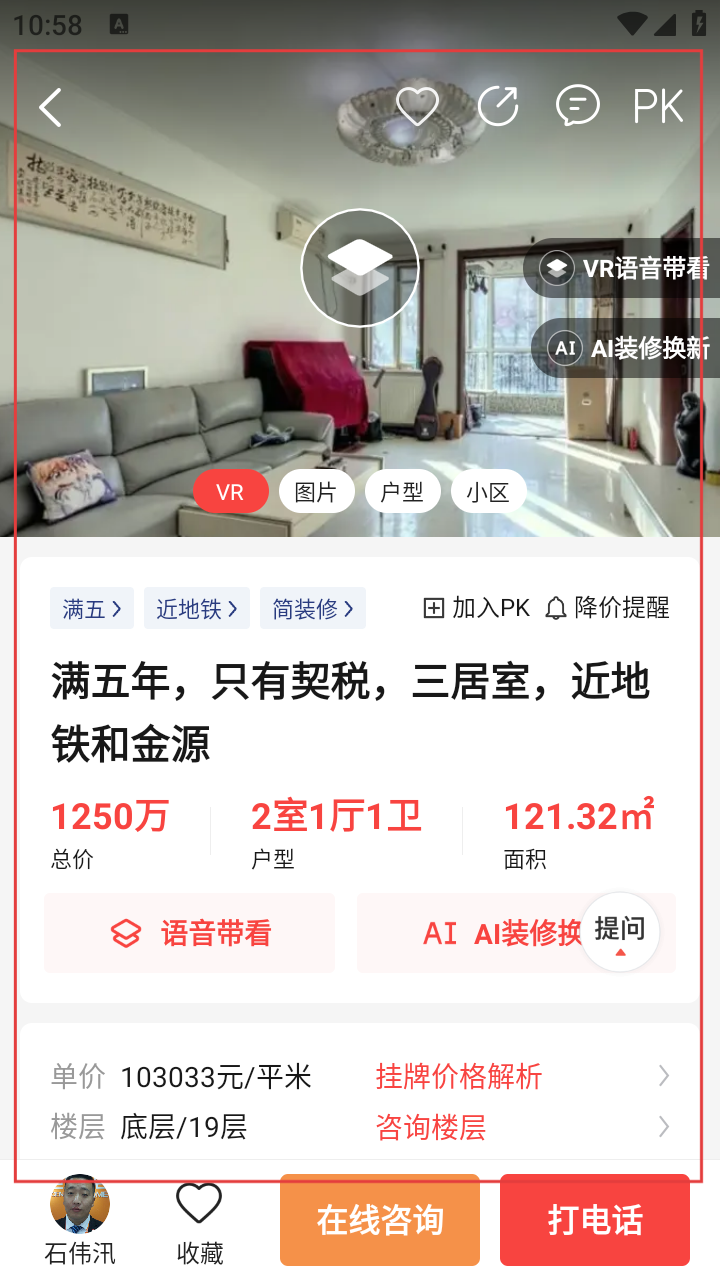The image size is (720, 1280).
Task: Start 在线咨询 chat
Action: pos(380,1220)
